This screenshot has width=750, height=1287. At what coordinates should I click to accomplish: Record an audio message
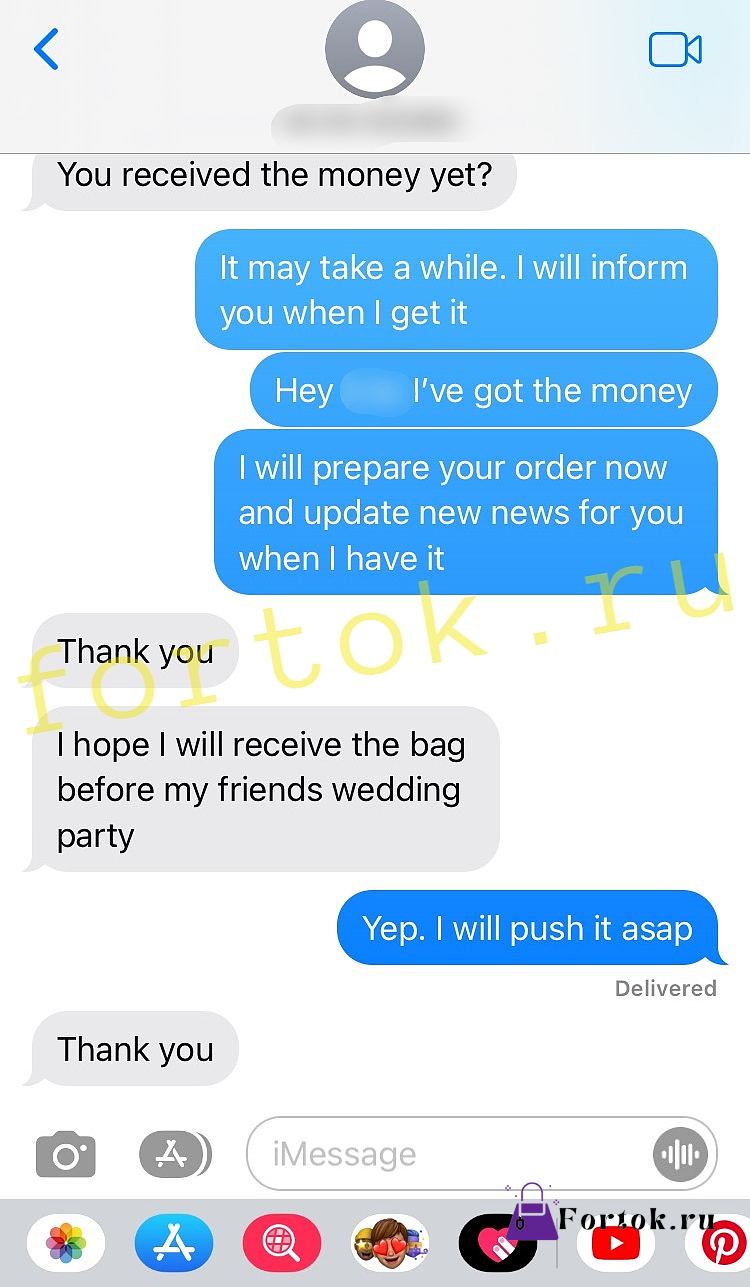tap(680, 1155)
